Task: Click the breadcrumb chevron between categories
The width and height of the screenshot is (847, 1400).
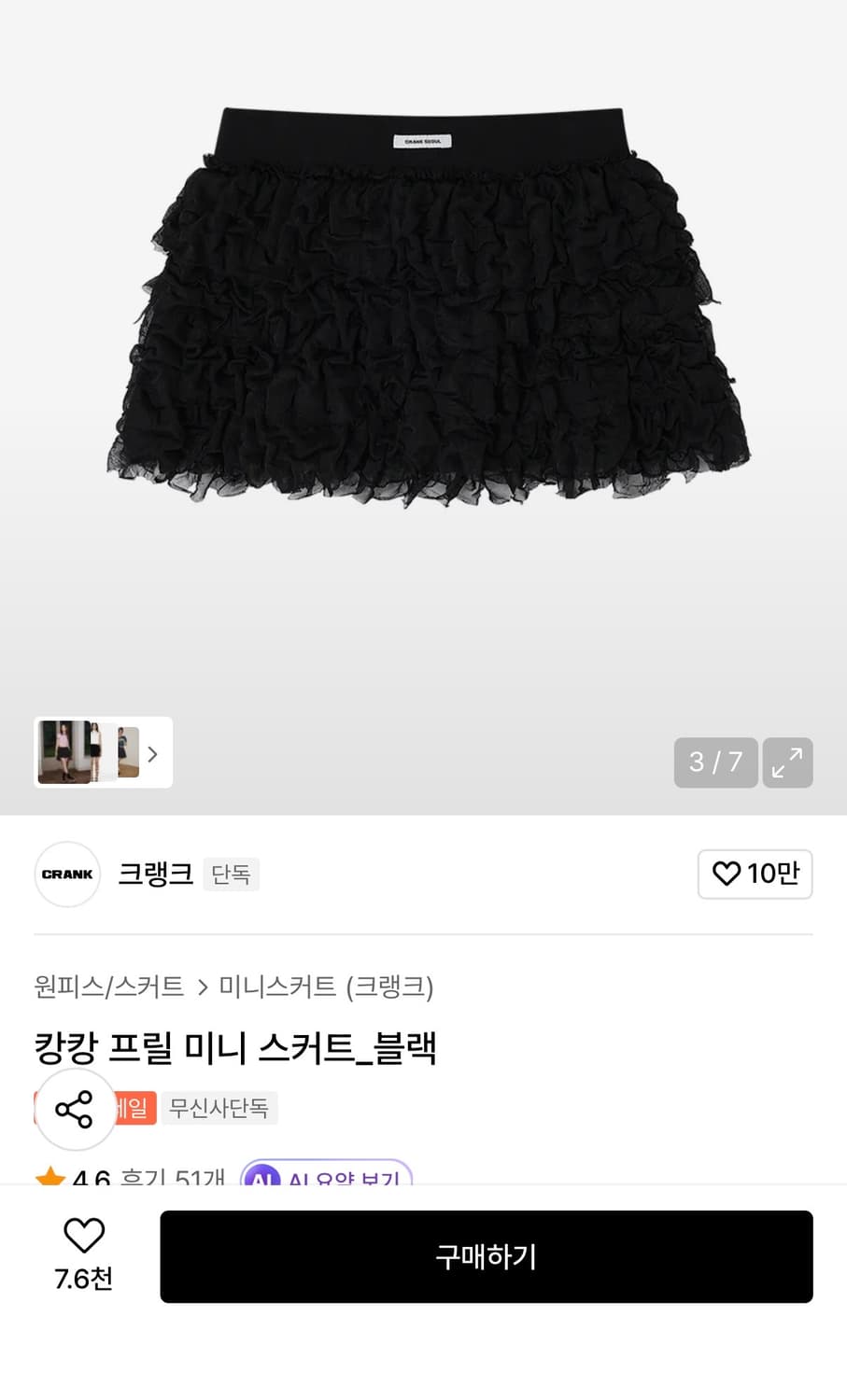Action: tap(201, 987)
